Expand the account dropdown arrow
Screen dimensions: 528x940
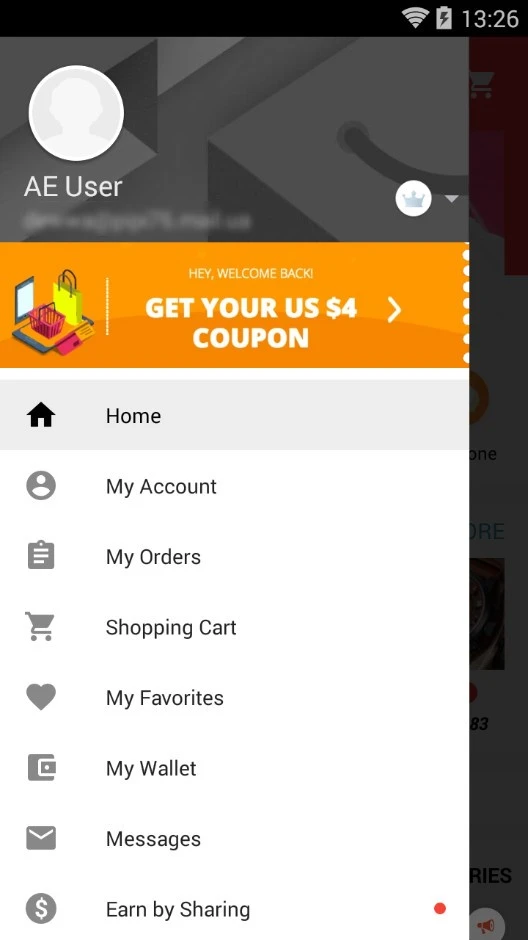(452, 198)
